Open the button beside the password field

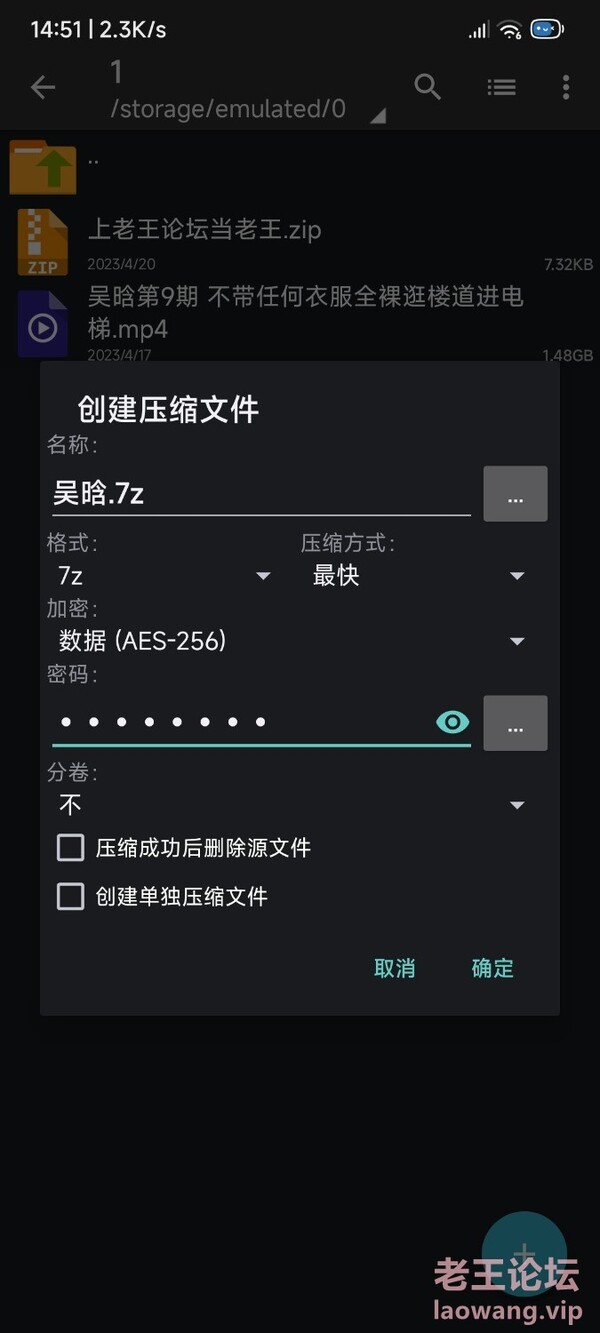pyautogui.click(x=515, y=723)
